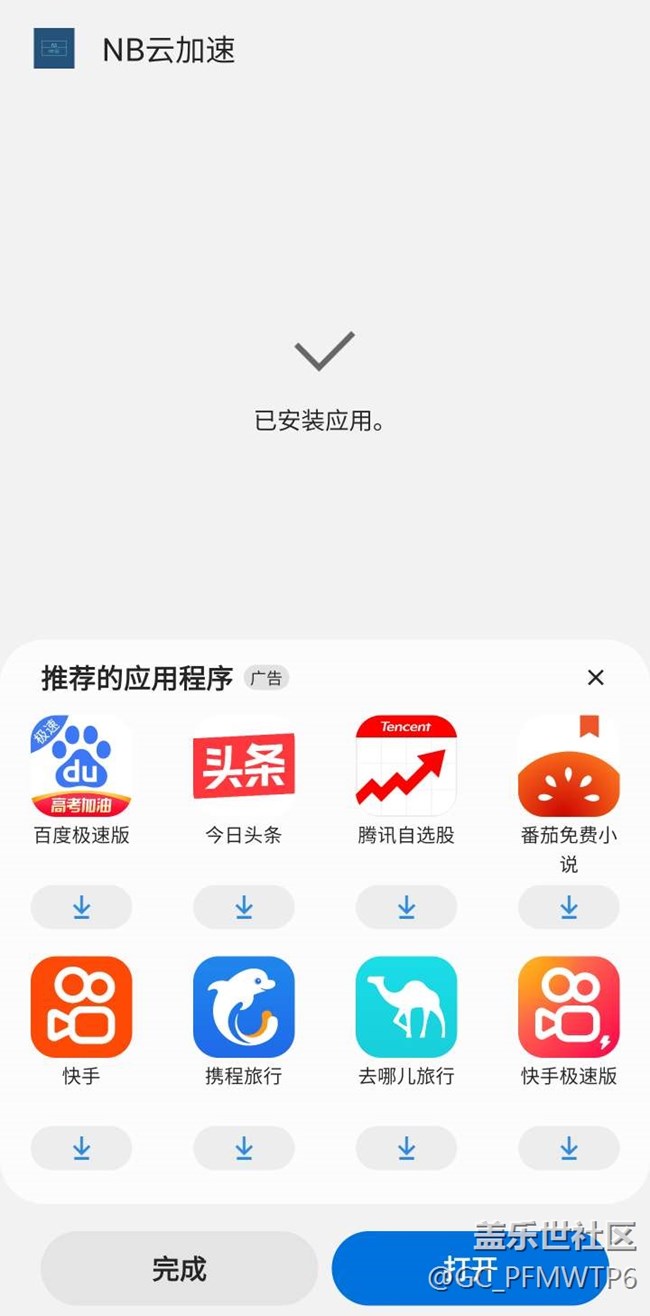Download 携程旅行
This screenshot has height=1316, width=650.
[x=243, y=1148]
